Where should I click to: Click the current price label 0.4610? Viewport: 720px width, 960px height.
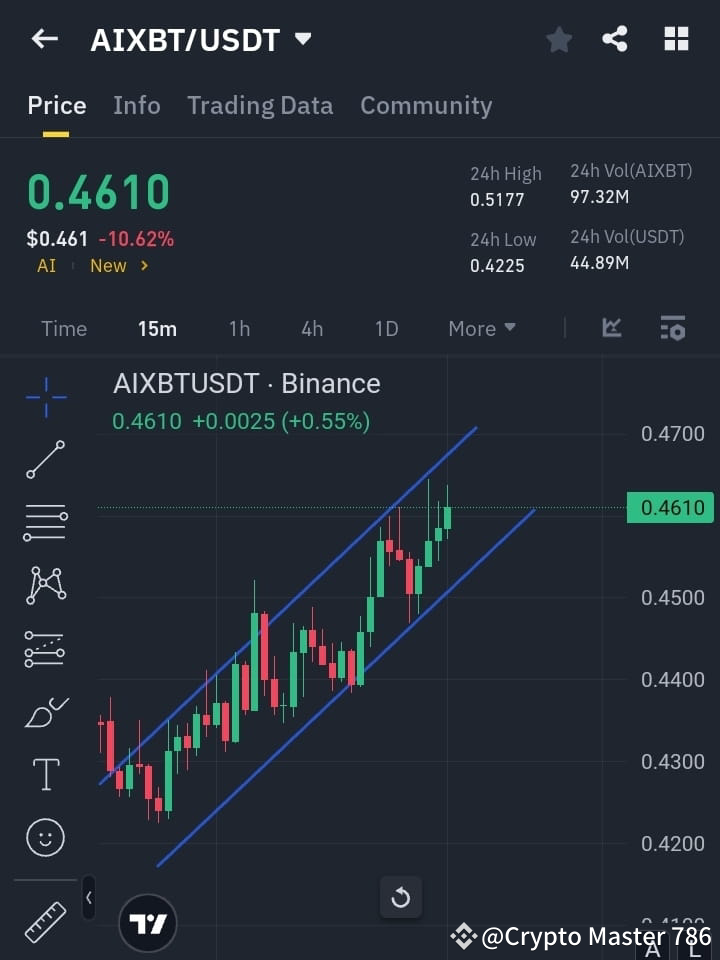point(670,508)
